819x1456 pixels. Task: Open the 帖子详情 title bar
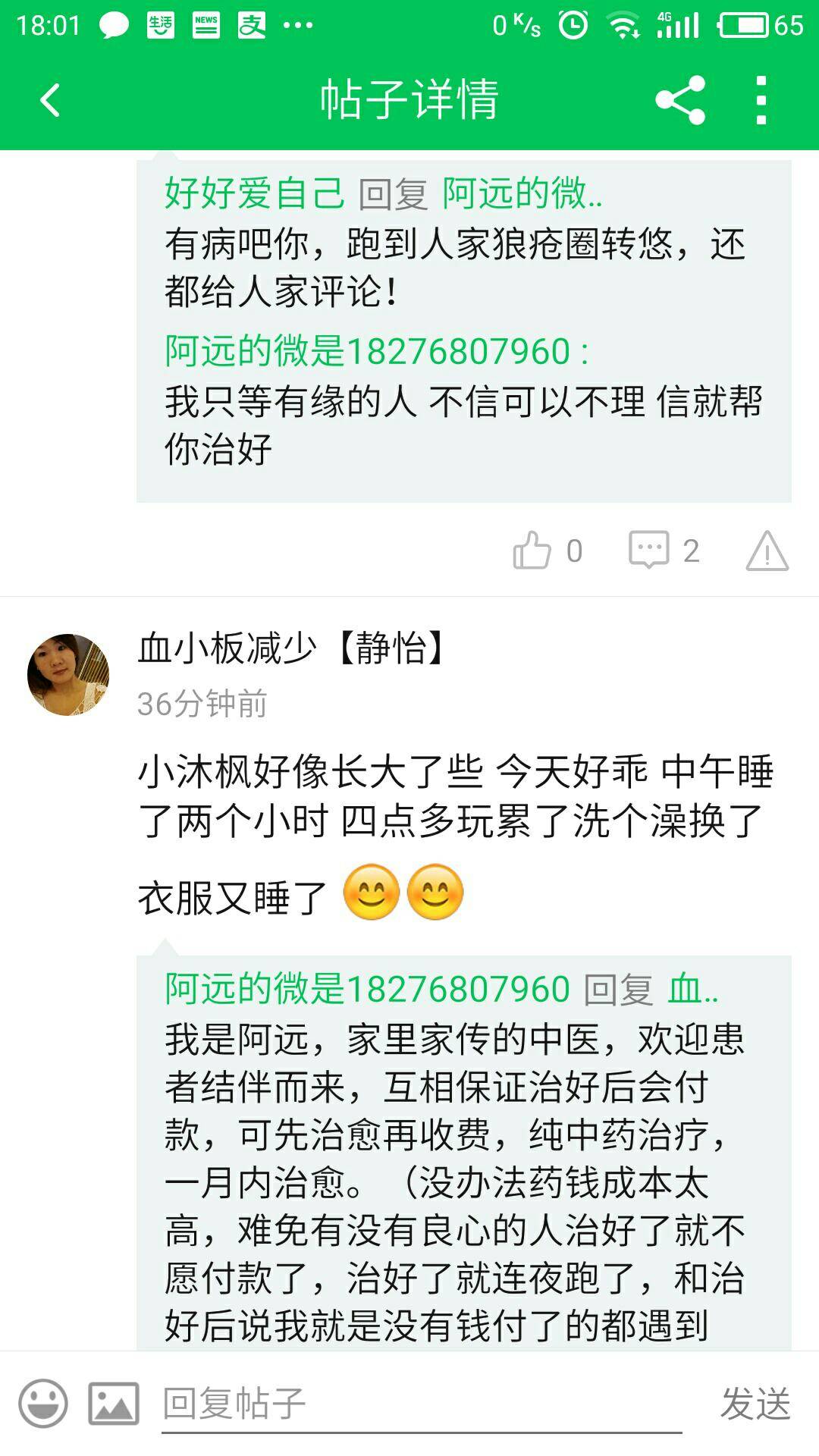(409, 102)
